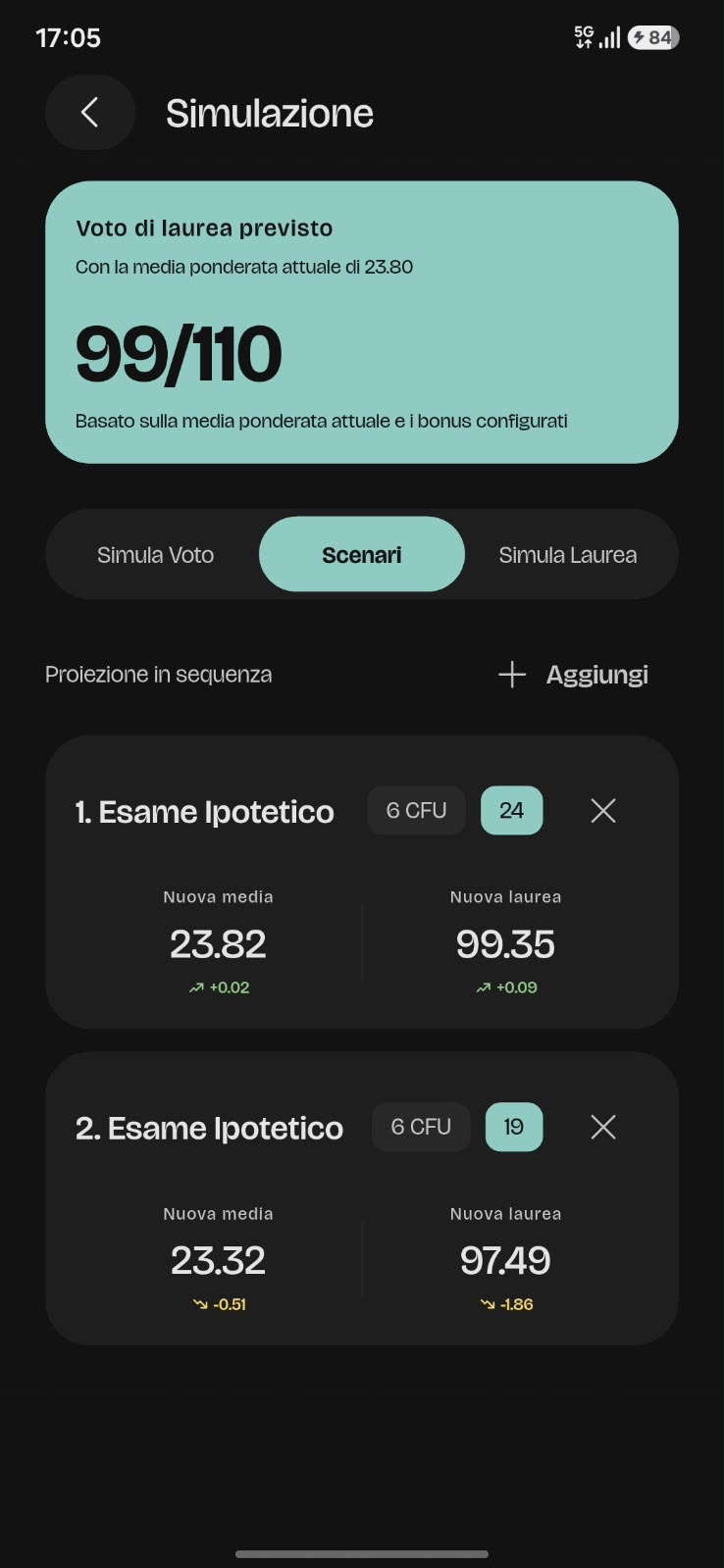Open the Simula Laurea tab
This screenshot has width=724, height=1568.
tap(568, 555)
